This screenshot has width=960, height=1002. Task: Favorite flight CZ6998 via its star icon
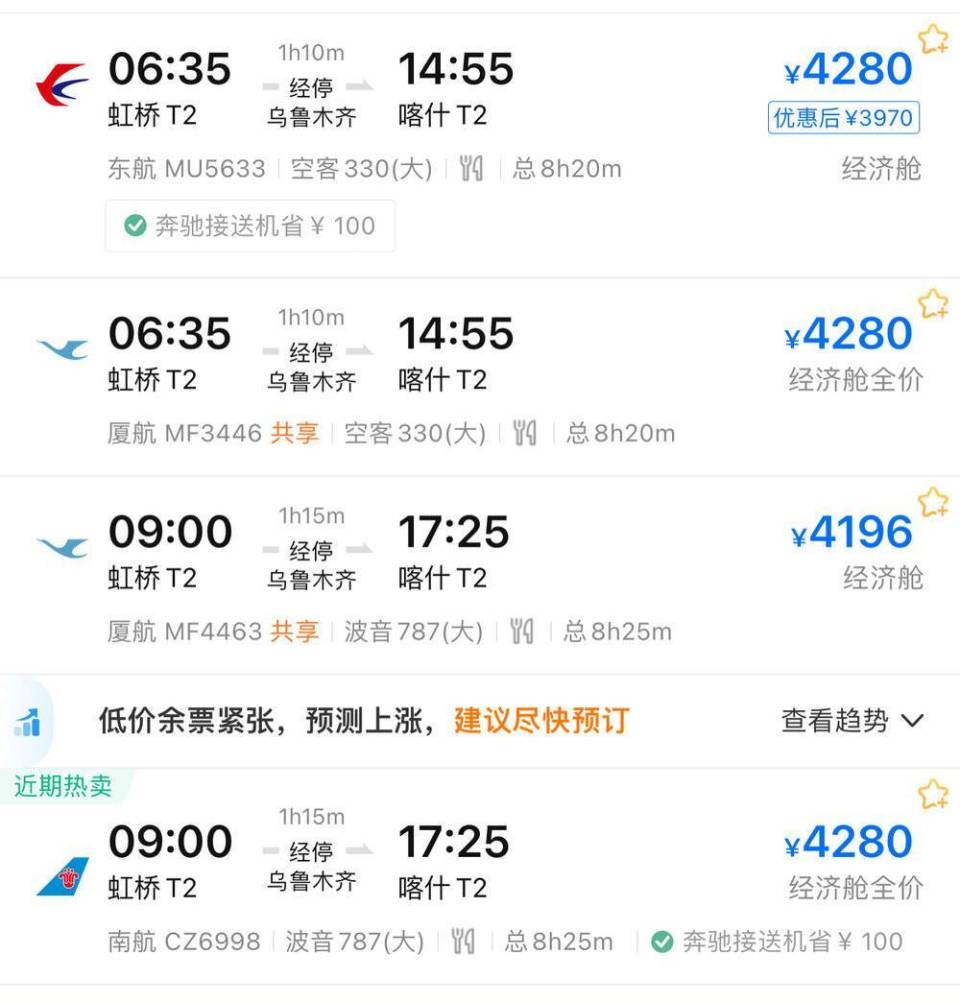pyautogui.click(x=934, y=793)
